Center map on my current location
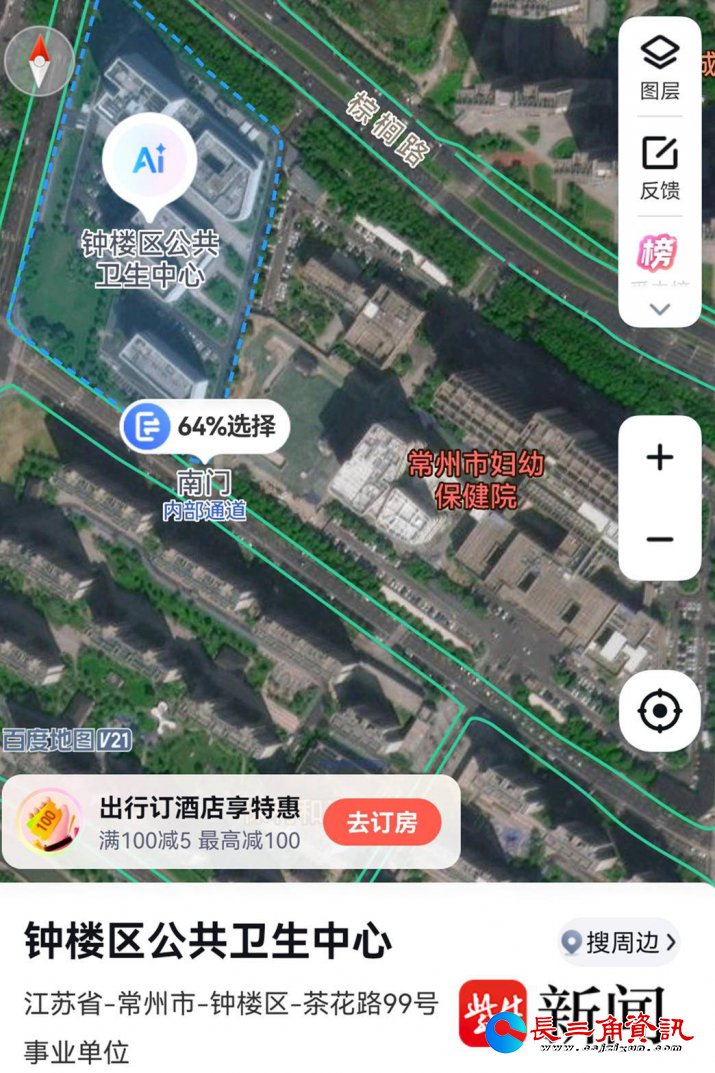The height and width of the screenshot is (1073, 715). coord(660,710)
